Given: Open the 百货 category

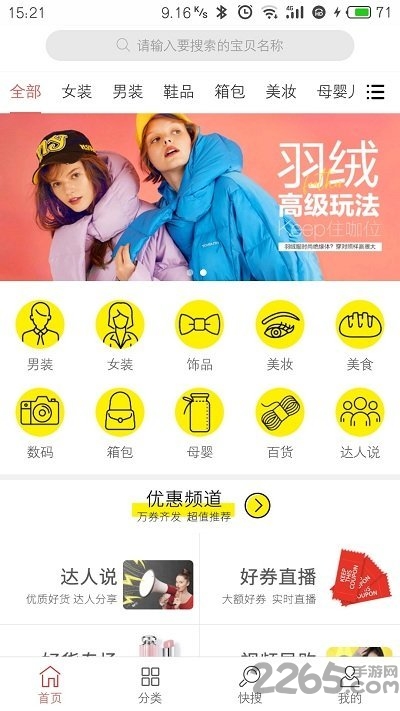Looking at the screenshot, I should click(x=280, y=424).
